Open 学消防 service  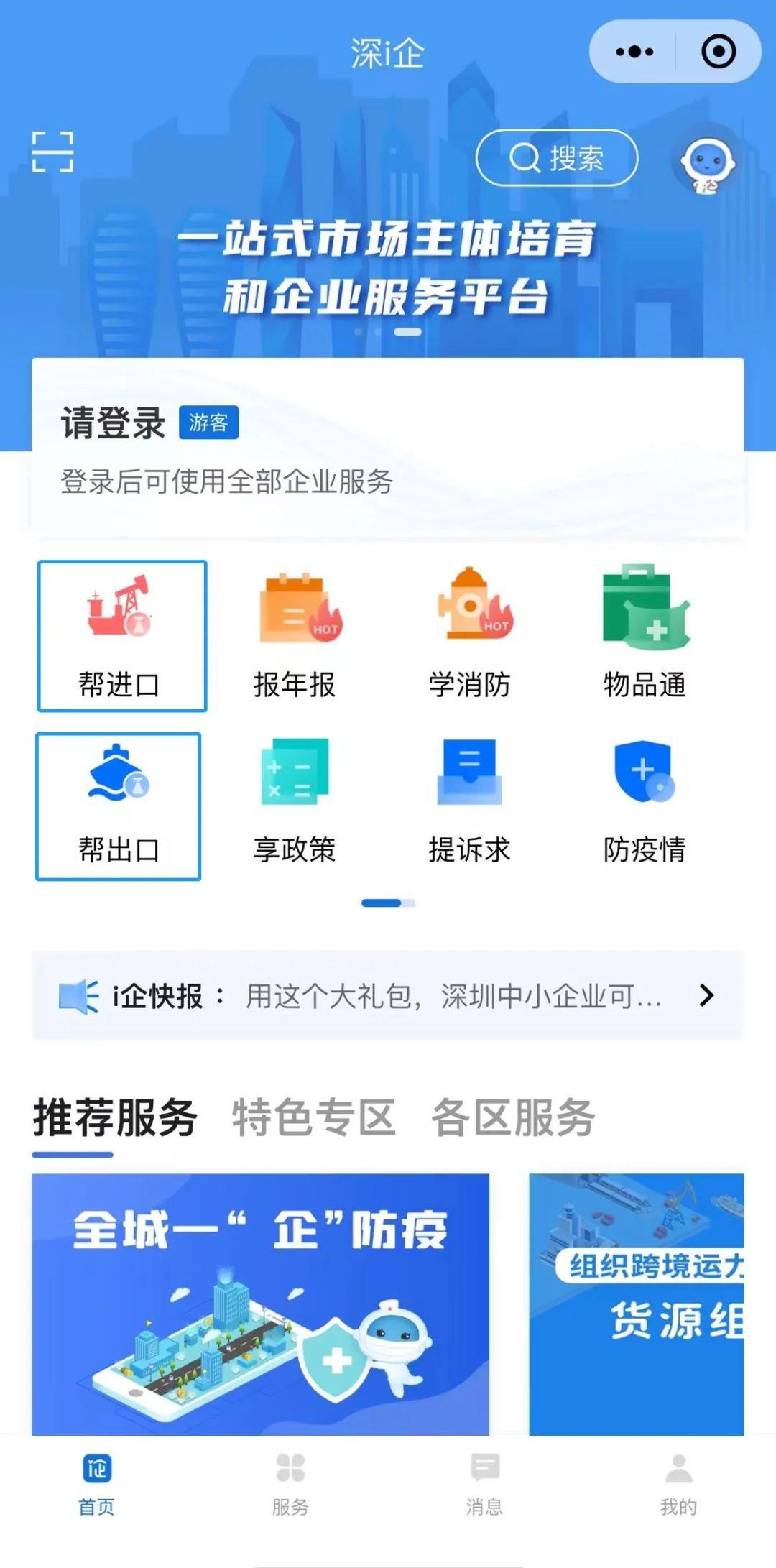click(x=471, y=636)
